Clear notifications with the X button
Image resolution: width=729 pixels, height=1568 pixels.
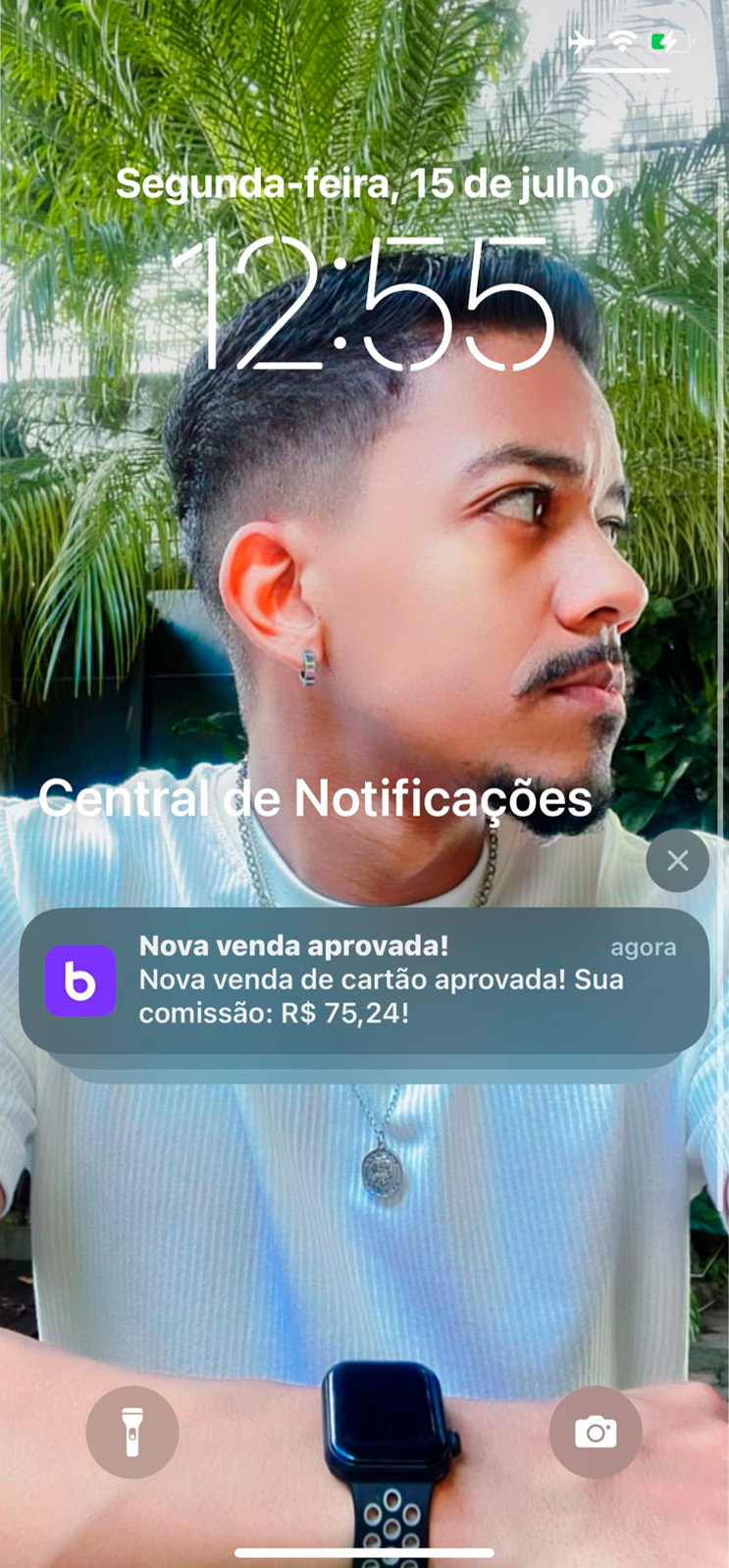[677, 860]
